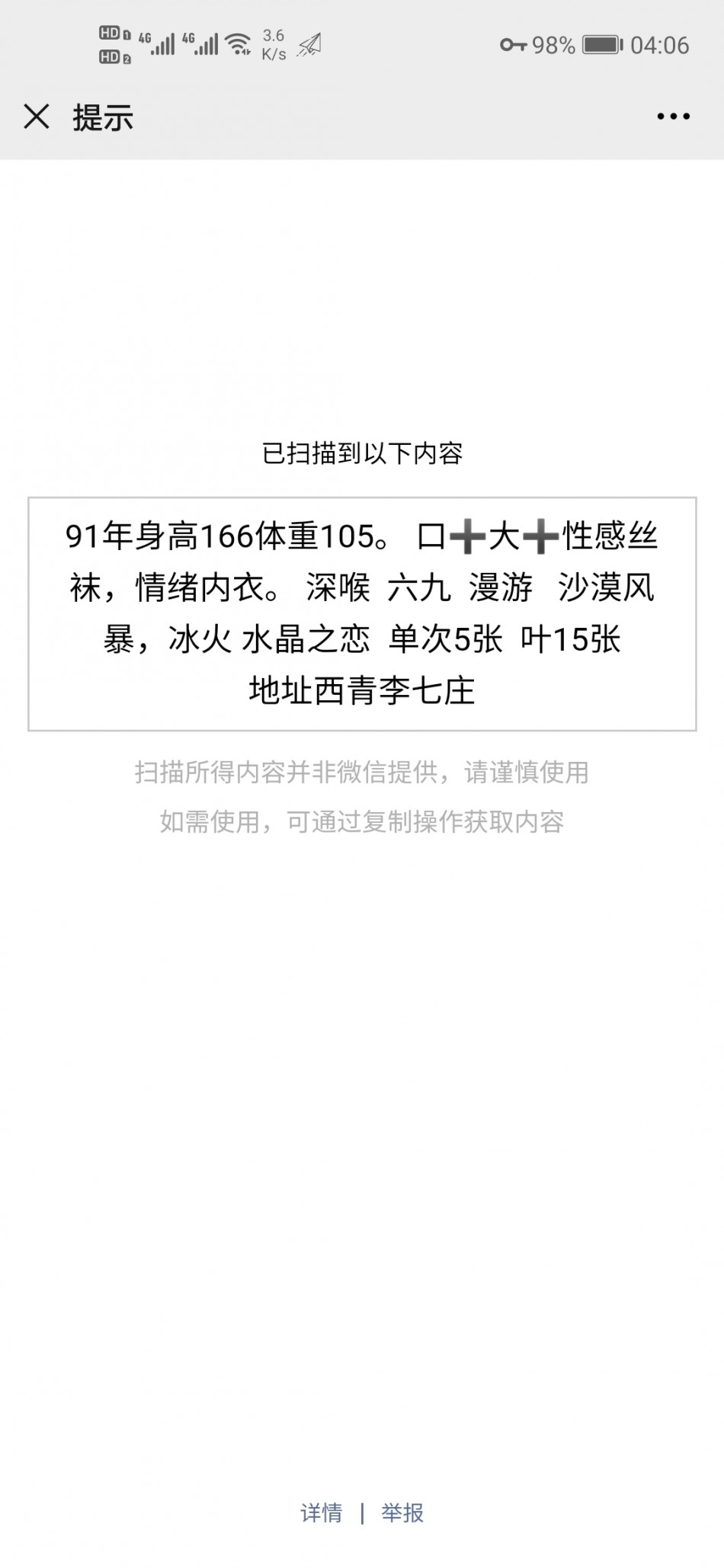Close the 提示 page with the X
This screenshot has height=1568, width=724.
37,117
